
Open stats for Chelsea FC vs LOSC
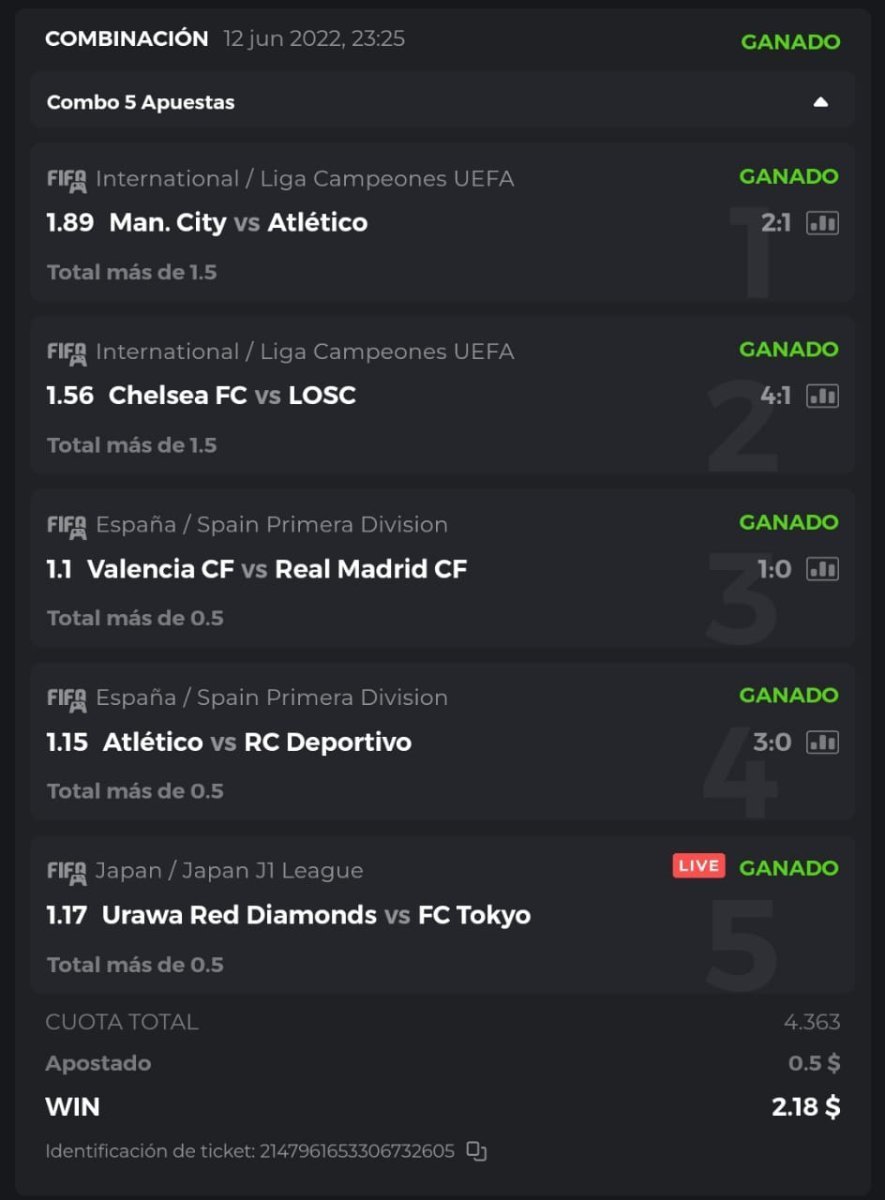click(x=822, y=396)
